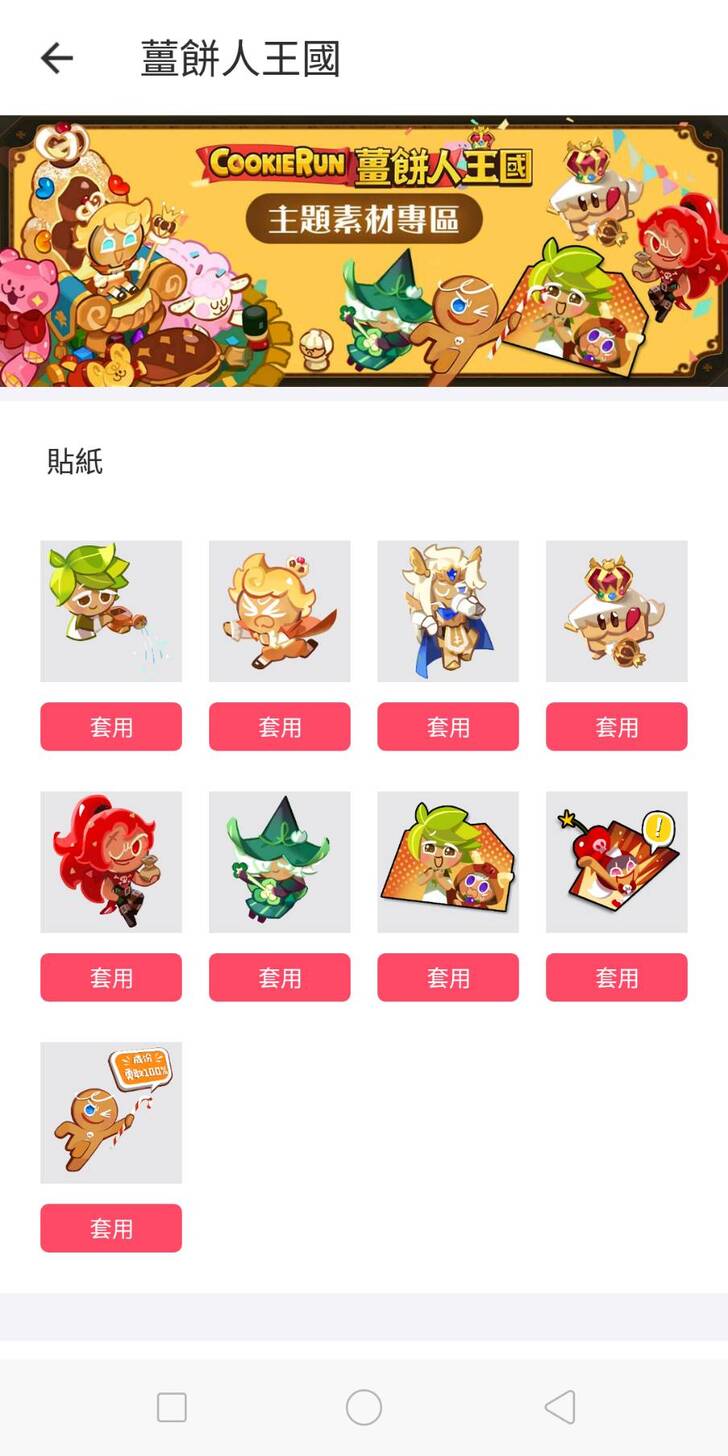Image resolution: width=728 pixels, height=1456 pixels.
Task: Select the gingerbread man sticker image
Action: point(111,1113)
